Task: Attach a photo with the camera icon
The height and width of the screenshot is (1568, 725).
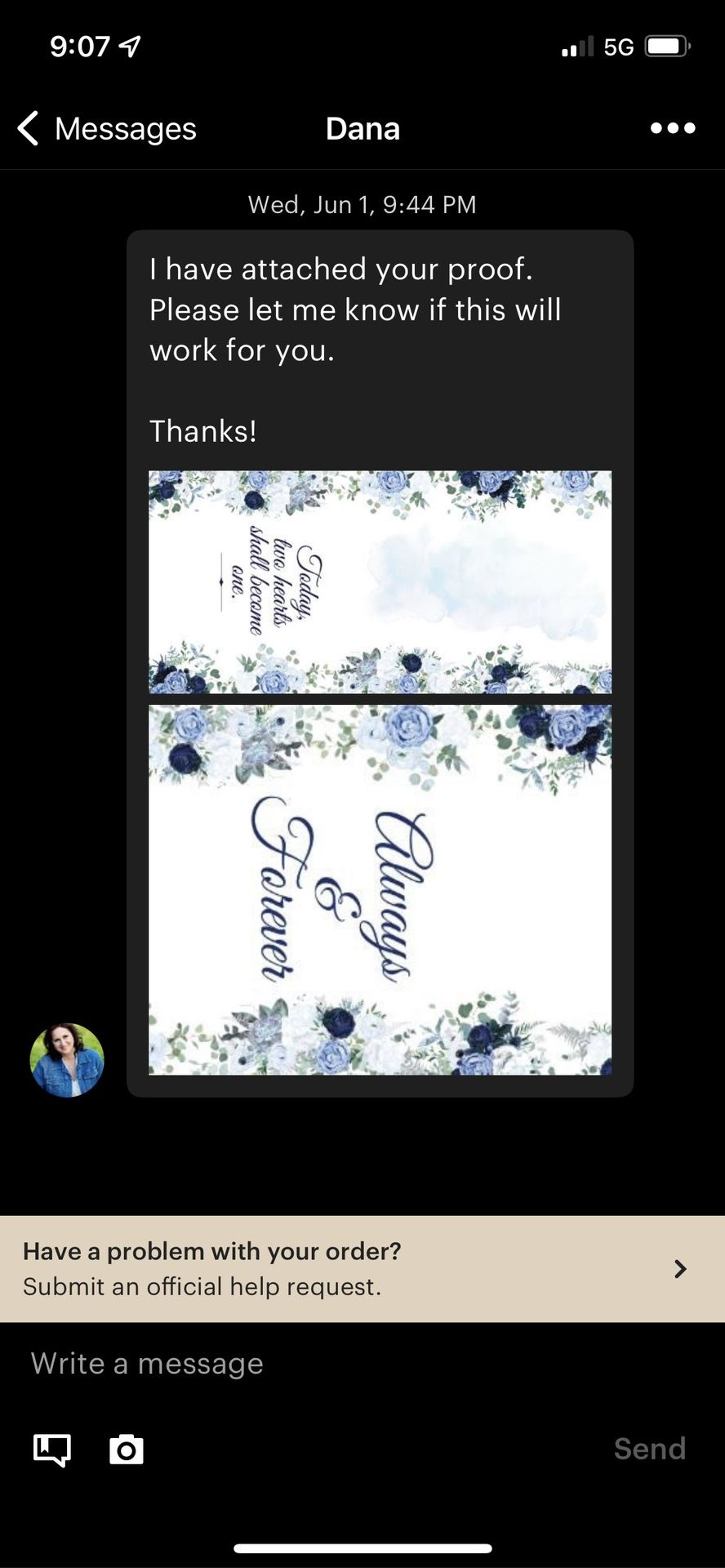Action: coord(127,1450)
